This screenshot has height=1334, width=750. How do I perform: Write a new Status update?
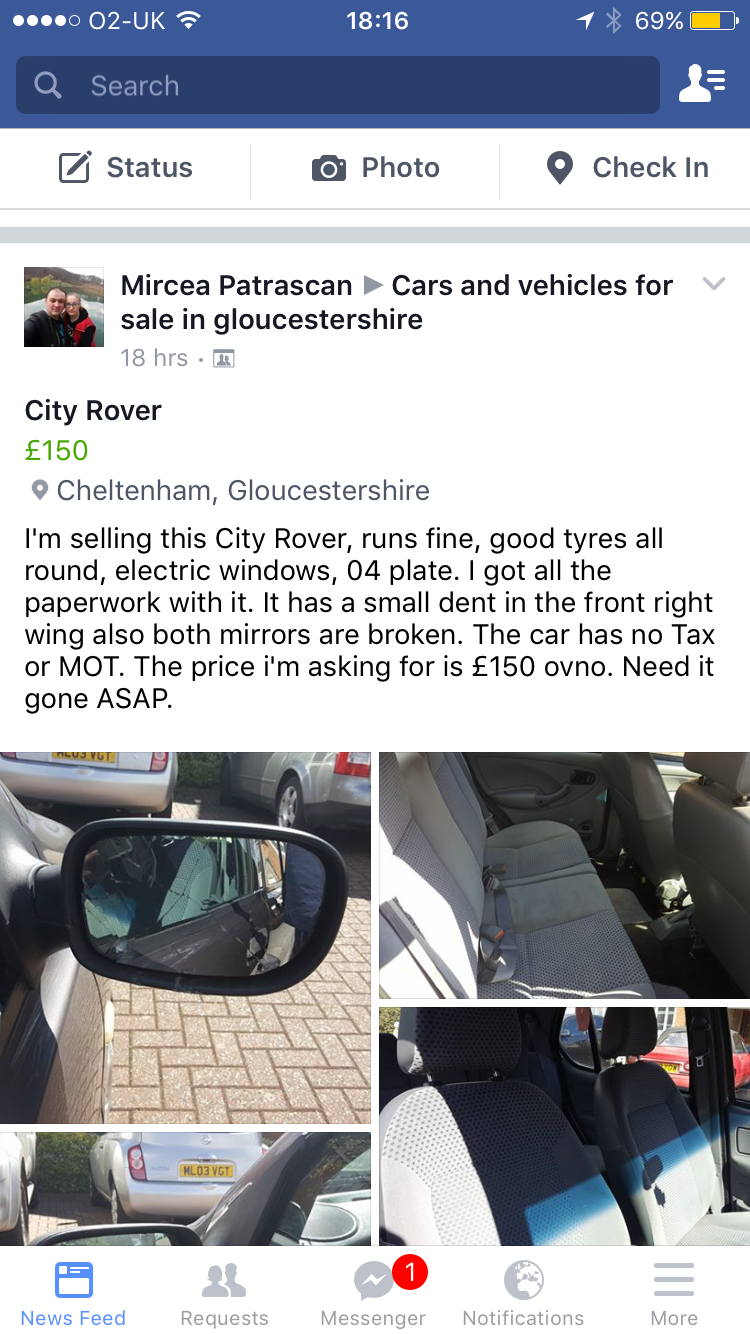(x=125, y=168)
